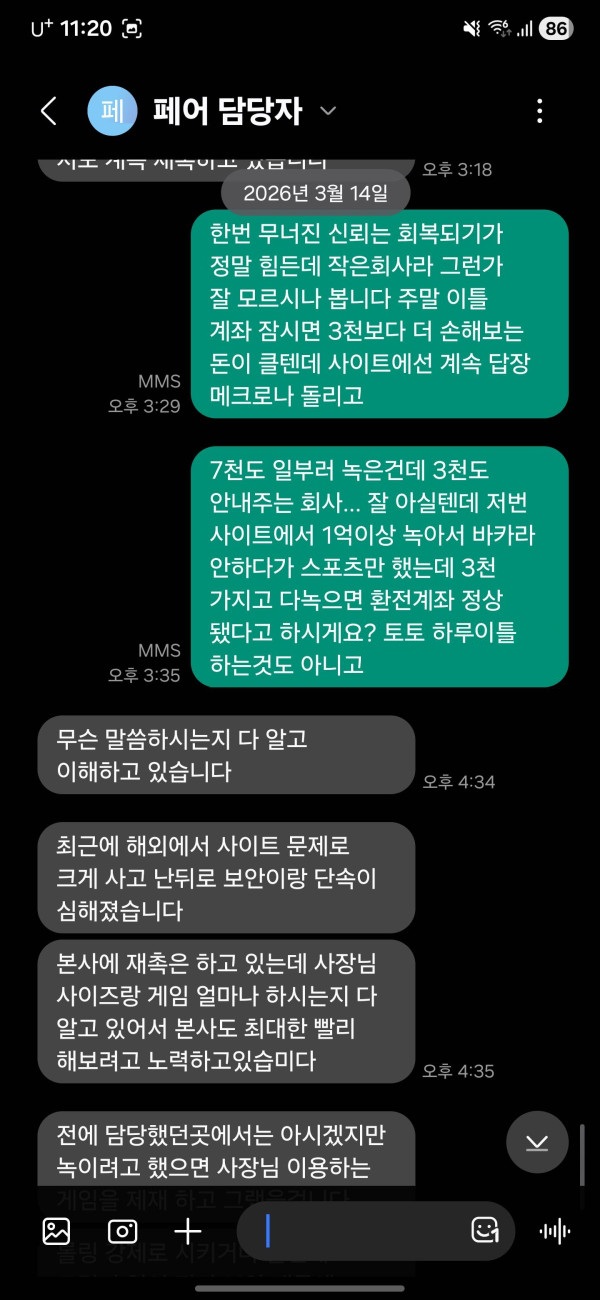The image size is (600, 1300).
Task: Expand the 페어 담당자 contact dropdown
Action: [328, 111]
